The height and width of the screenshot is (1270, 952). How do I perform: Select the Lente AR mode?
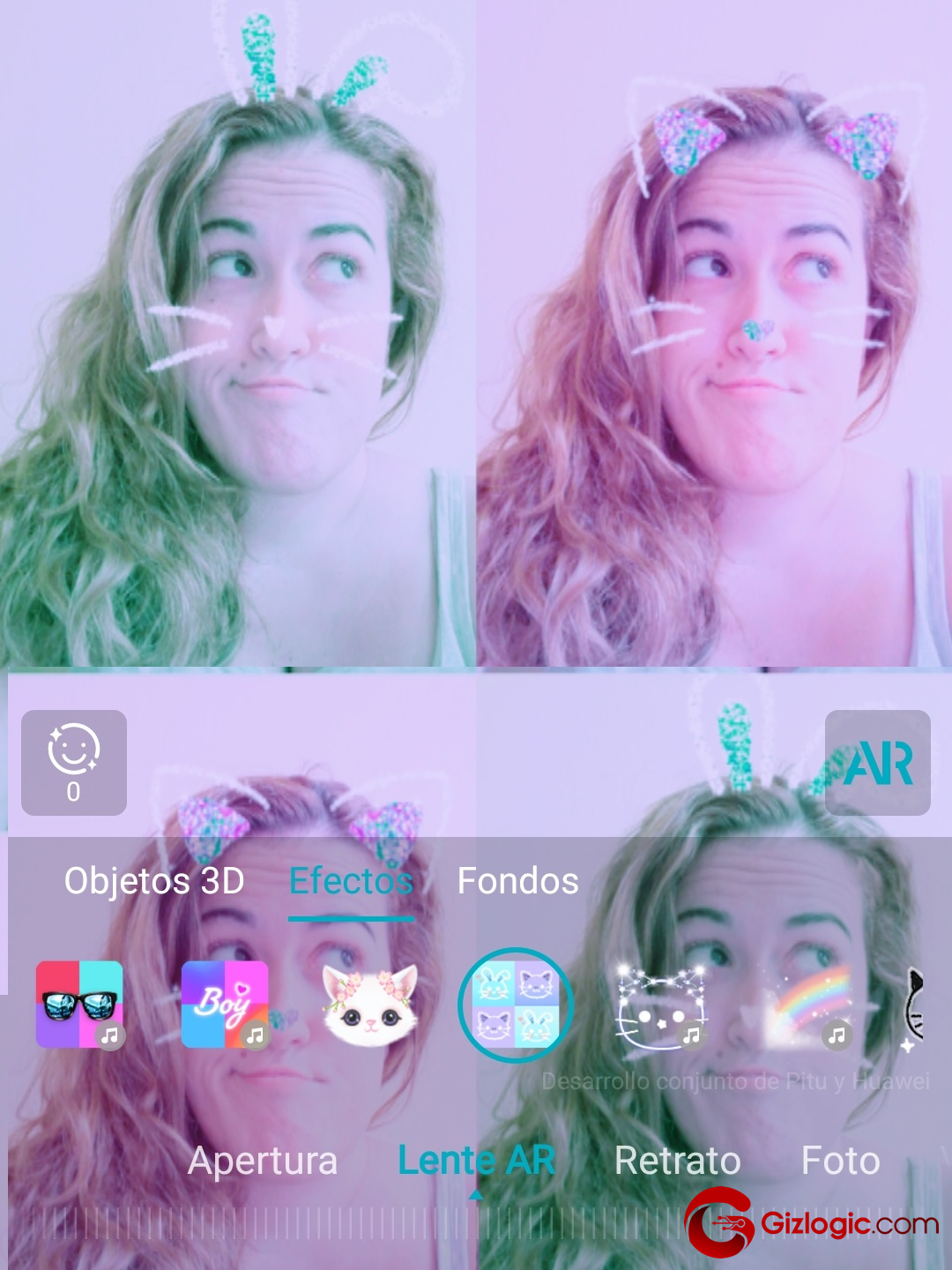tap(476, 1161)
